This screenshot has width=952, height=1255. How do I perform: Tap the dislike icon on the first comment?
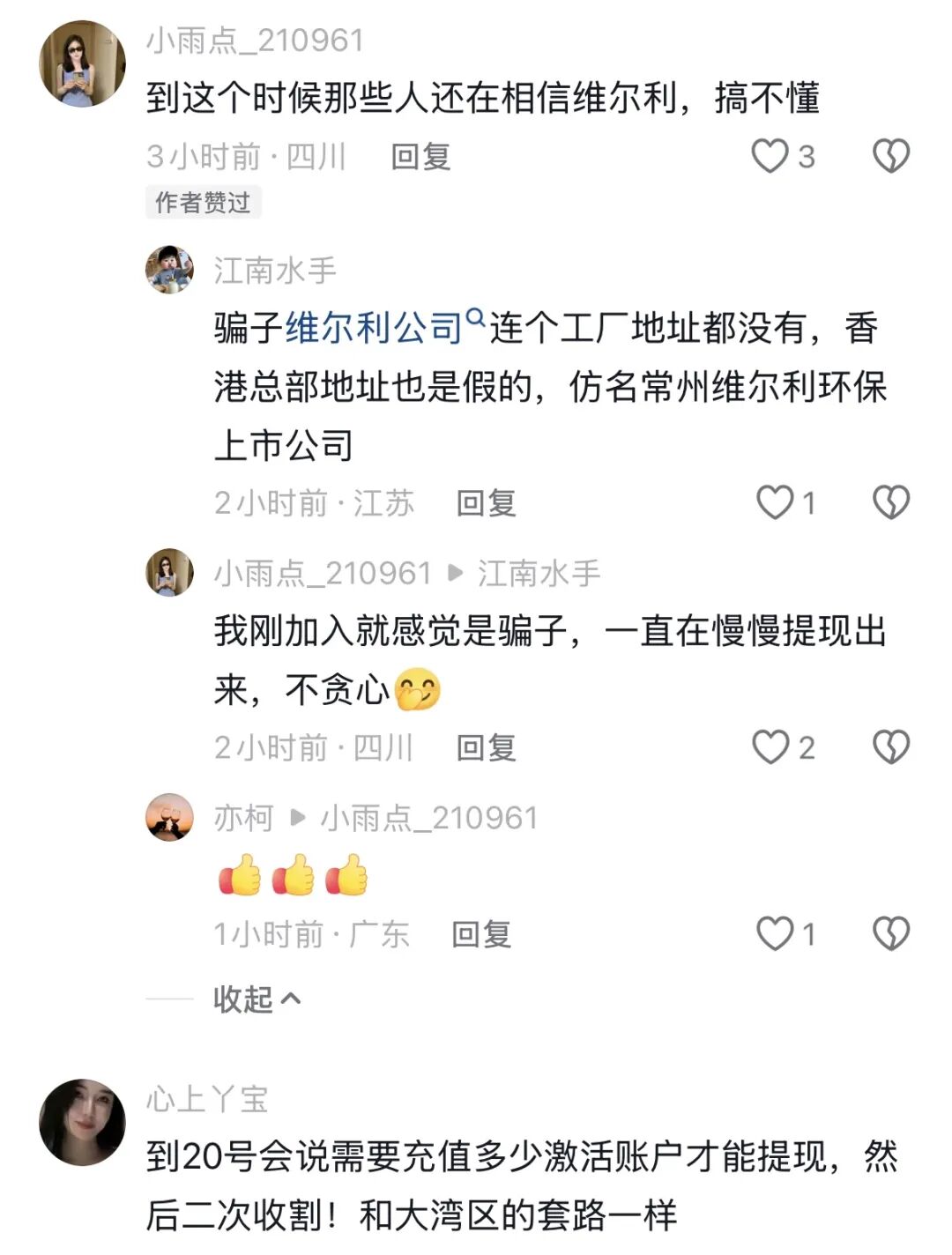point(893,153)
